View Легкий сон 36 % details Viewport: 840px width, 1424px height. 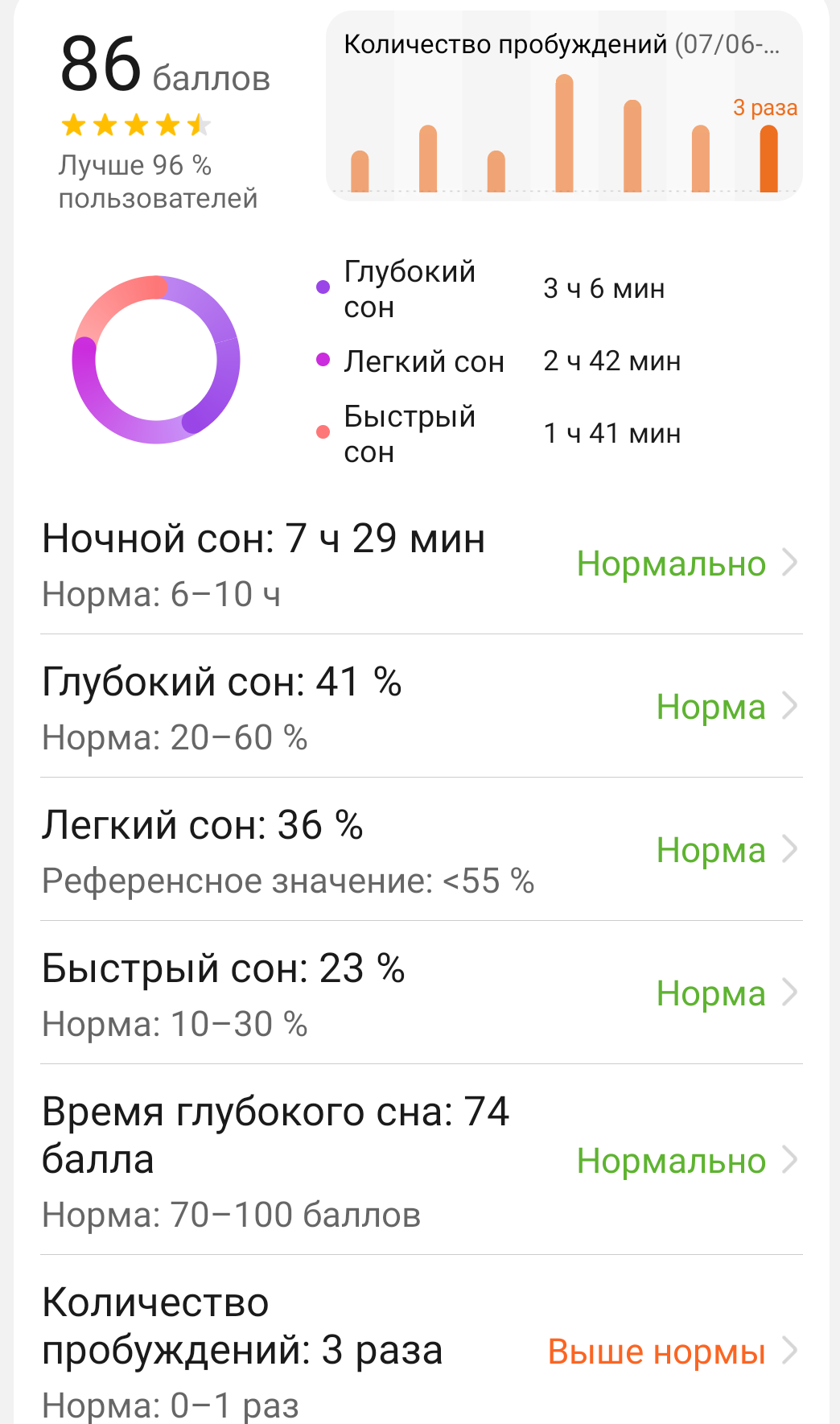(x=422, y=850)
